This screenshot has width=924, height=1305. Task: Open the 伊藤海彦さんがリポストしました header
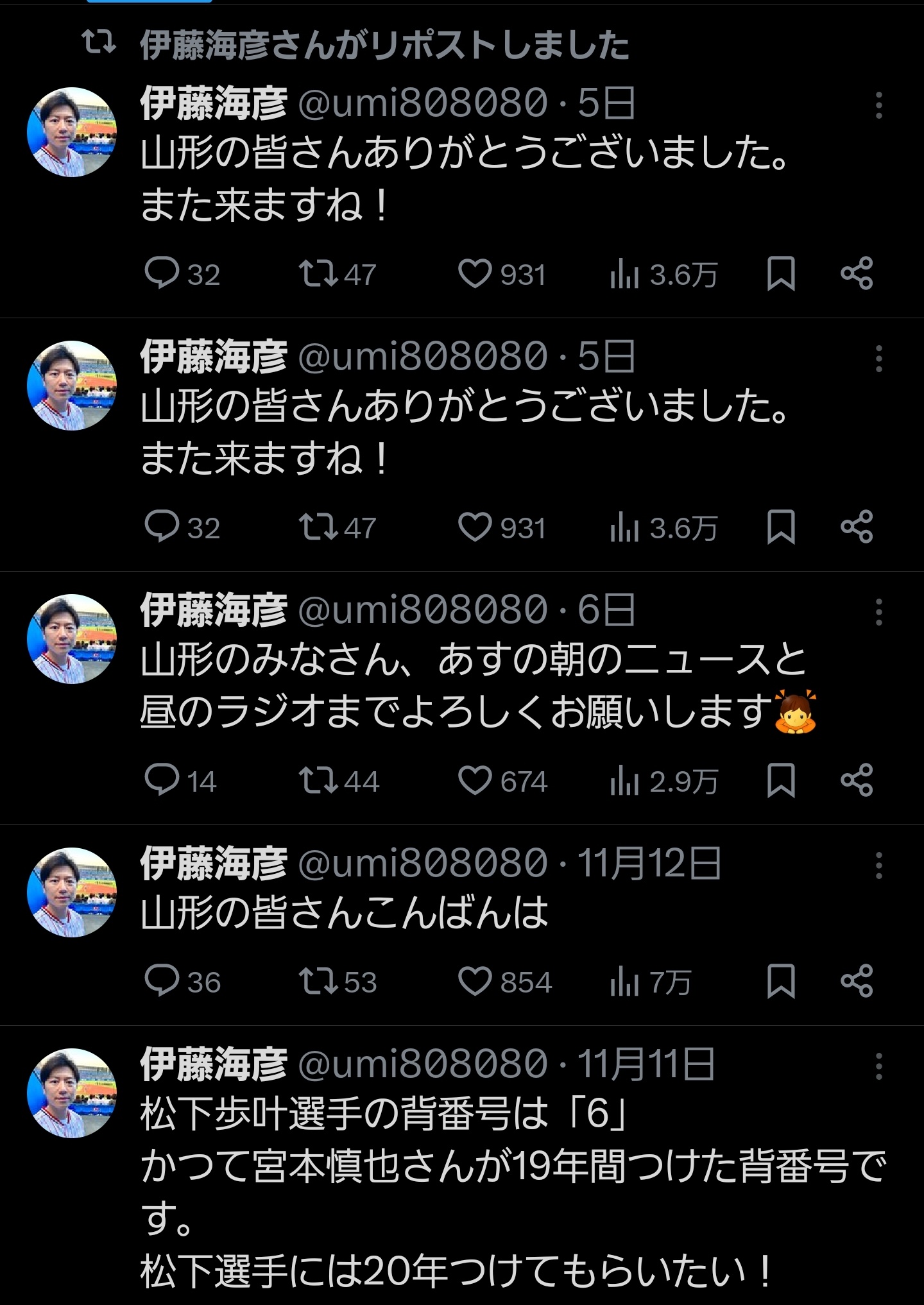pyautogui.click(x=384, y=45)
